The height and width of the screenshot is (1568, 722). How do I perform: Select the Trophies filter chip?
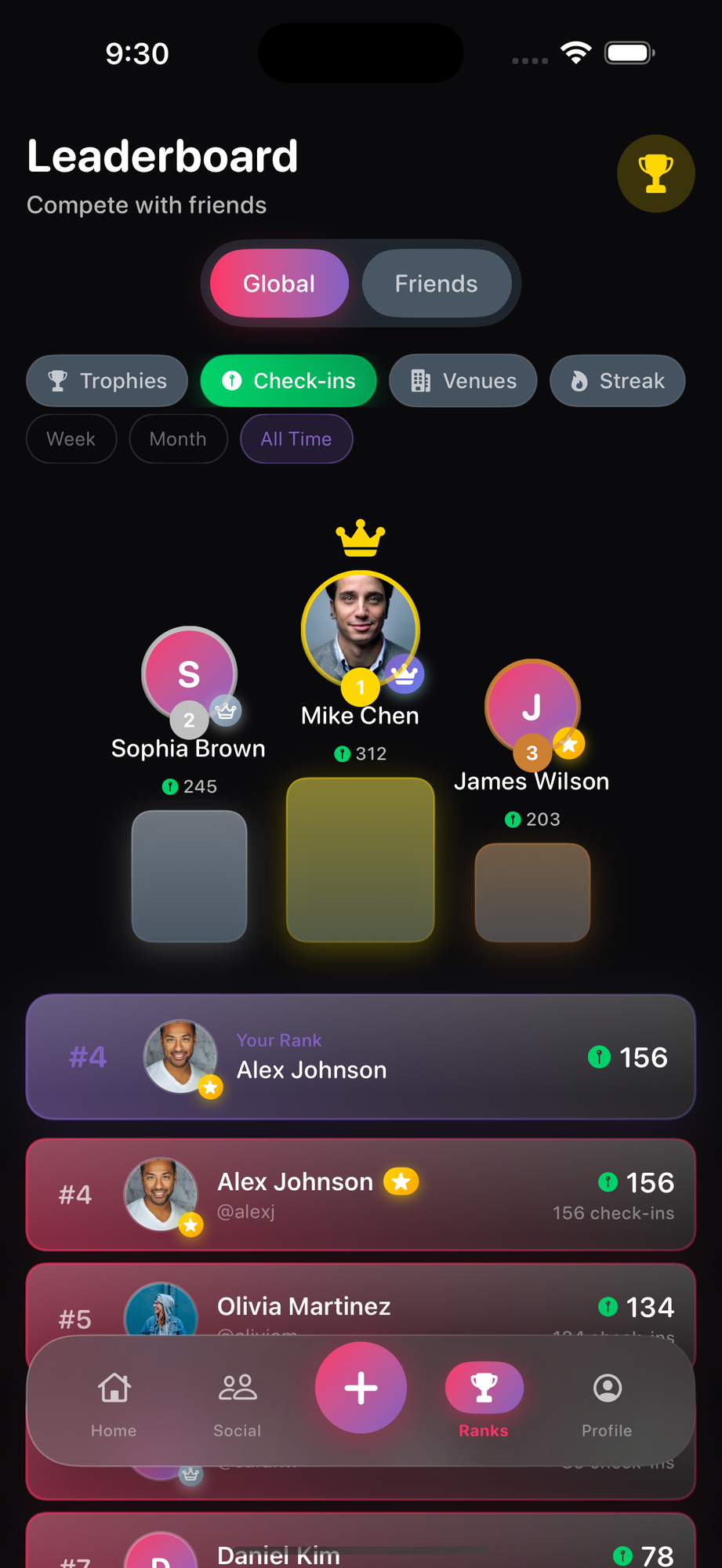107,381
